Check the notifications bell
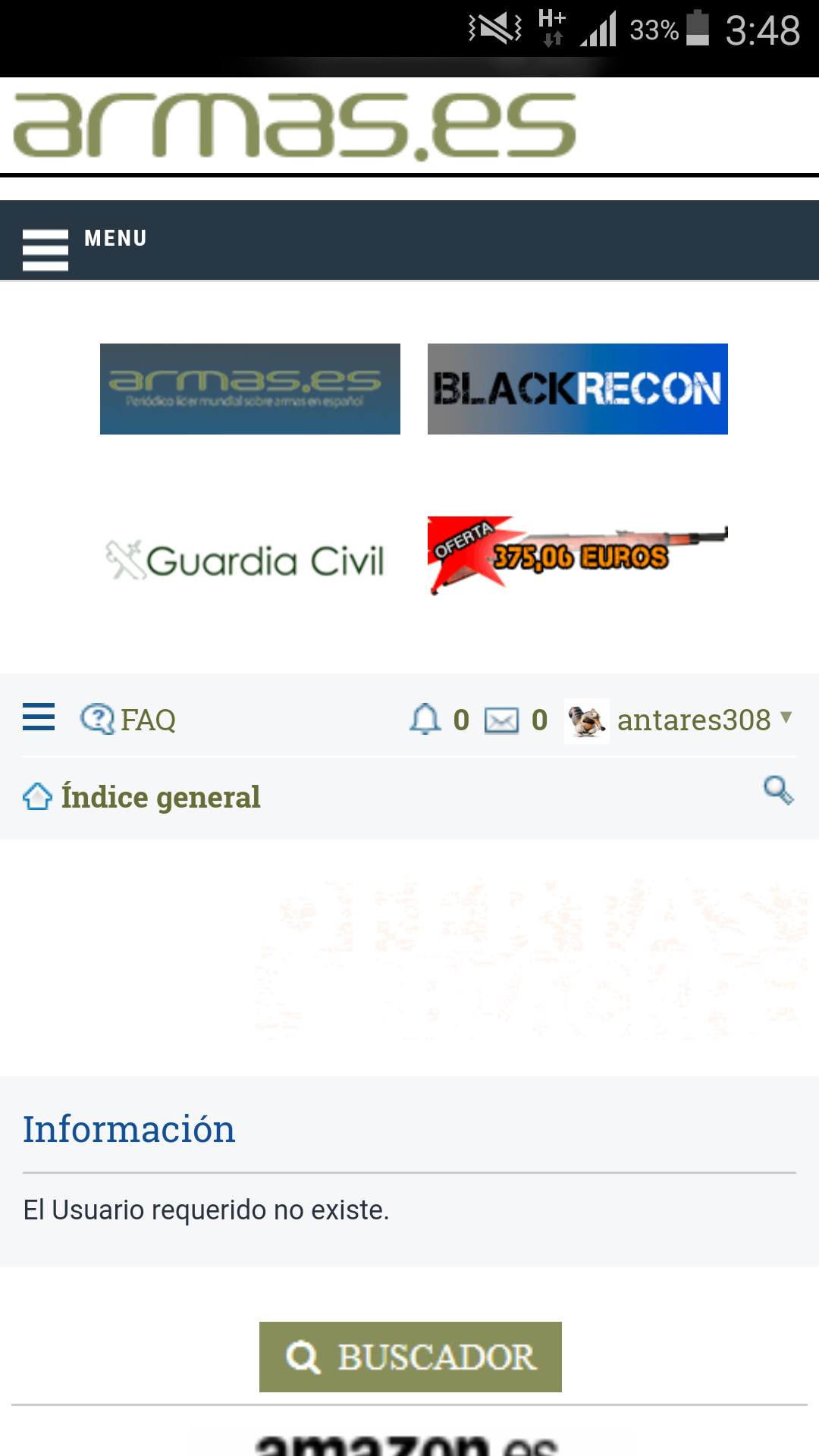Viewport: 819px width, 1456px height. [425, 720]
